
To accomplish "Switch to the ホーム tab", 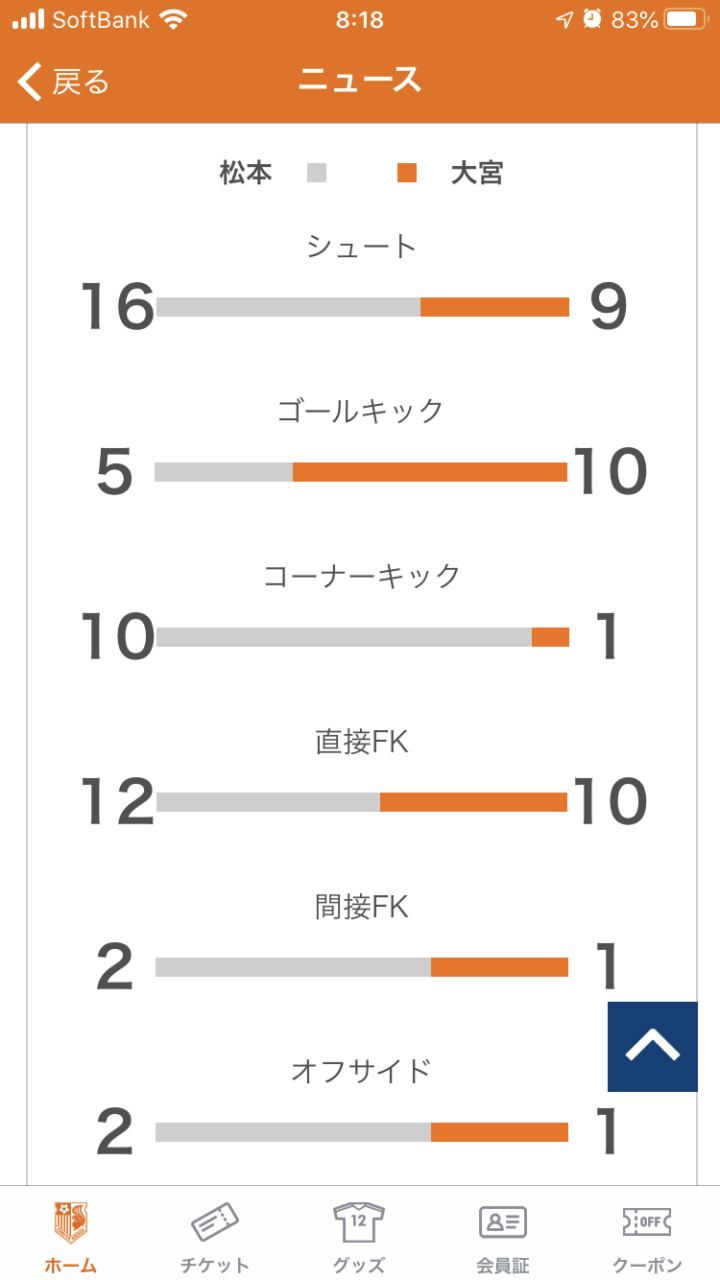I will 71,1237.
